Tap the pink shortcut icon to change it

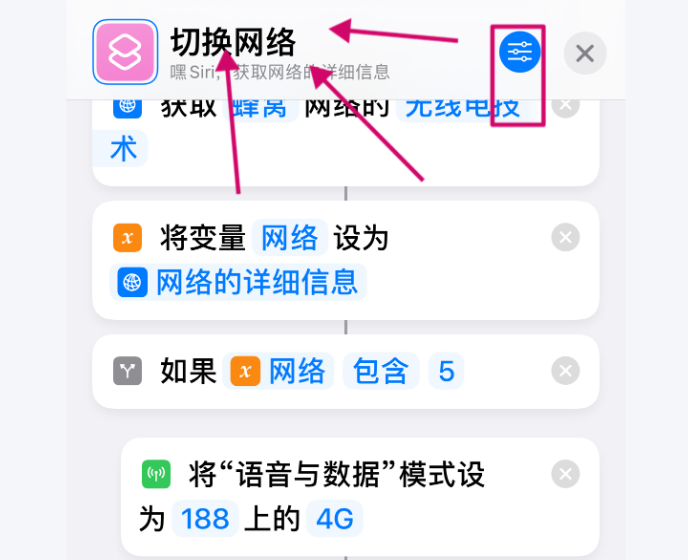(125, 52)
